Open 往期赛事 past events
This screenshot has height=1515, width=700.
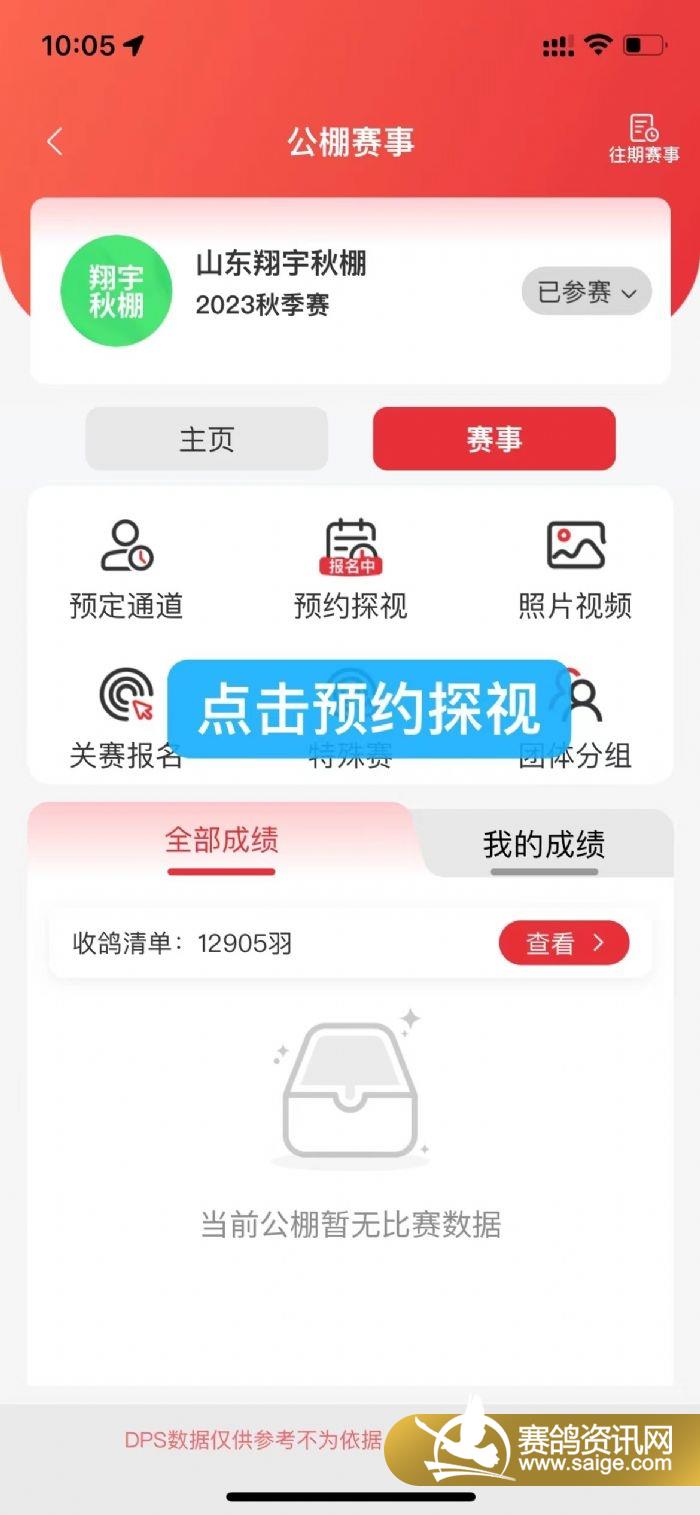click(644, 138)
